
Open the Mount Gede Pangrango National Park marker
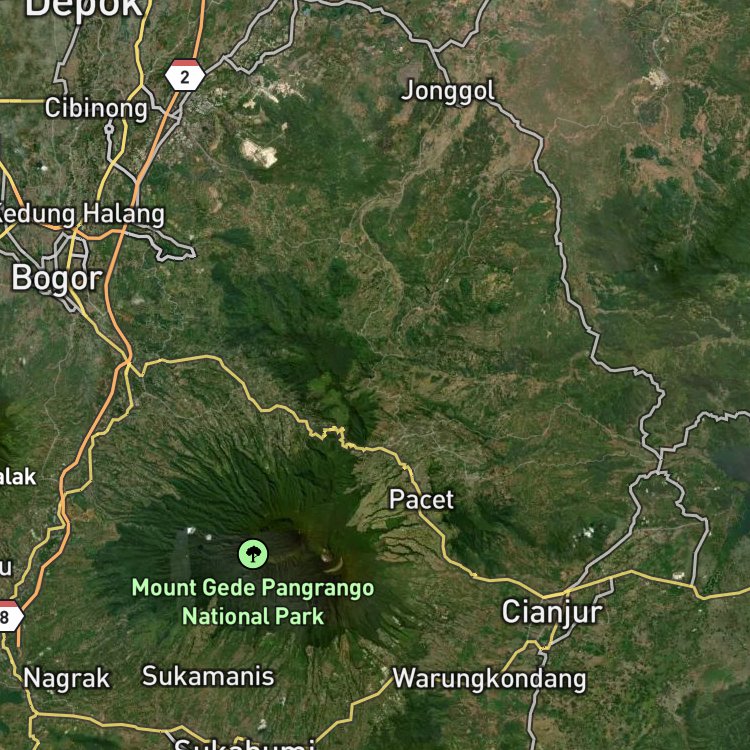click(x=253, y=554)
